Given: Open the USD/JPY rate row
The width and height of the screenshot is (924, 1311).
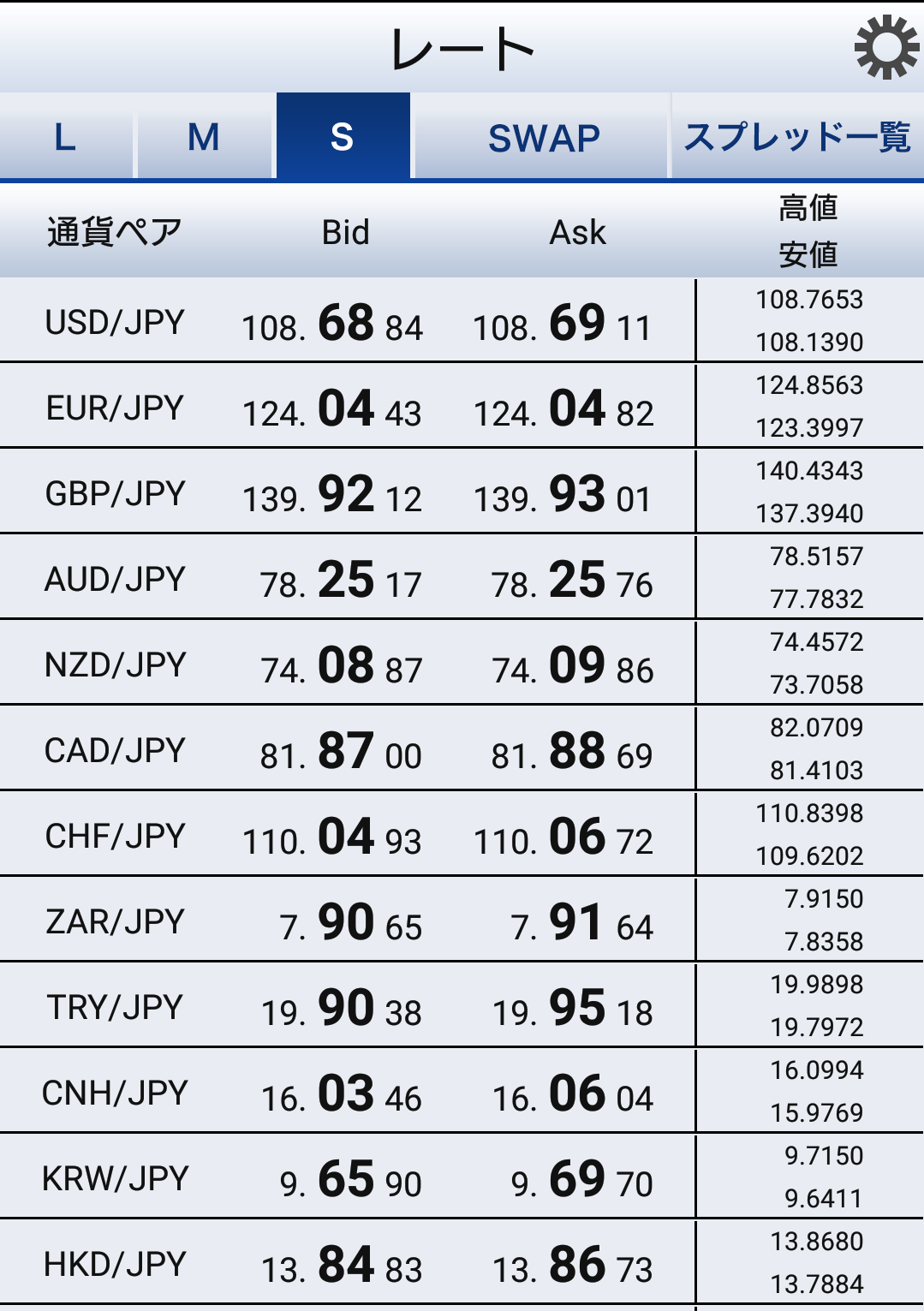Looking at the screenshot, I should 116,322.
